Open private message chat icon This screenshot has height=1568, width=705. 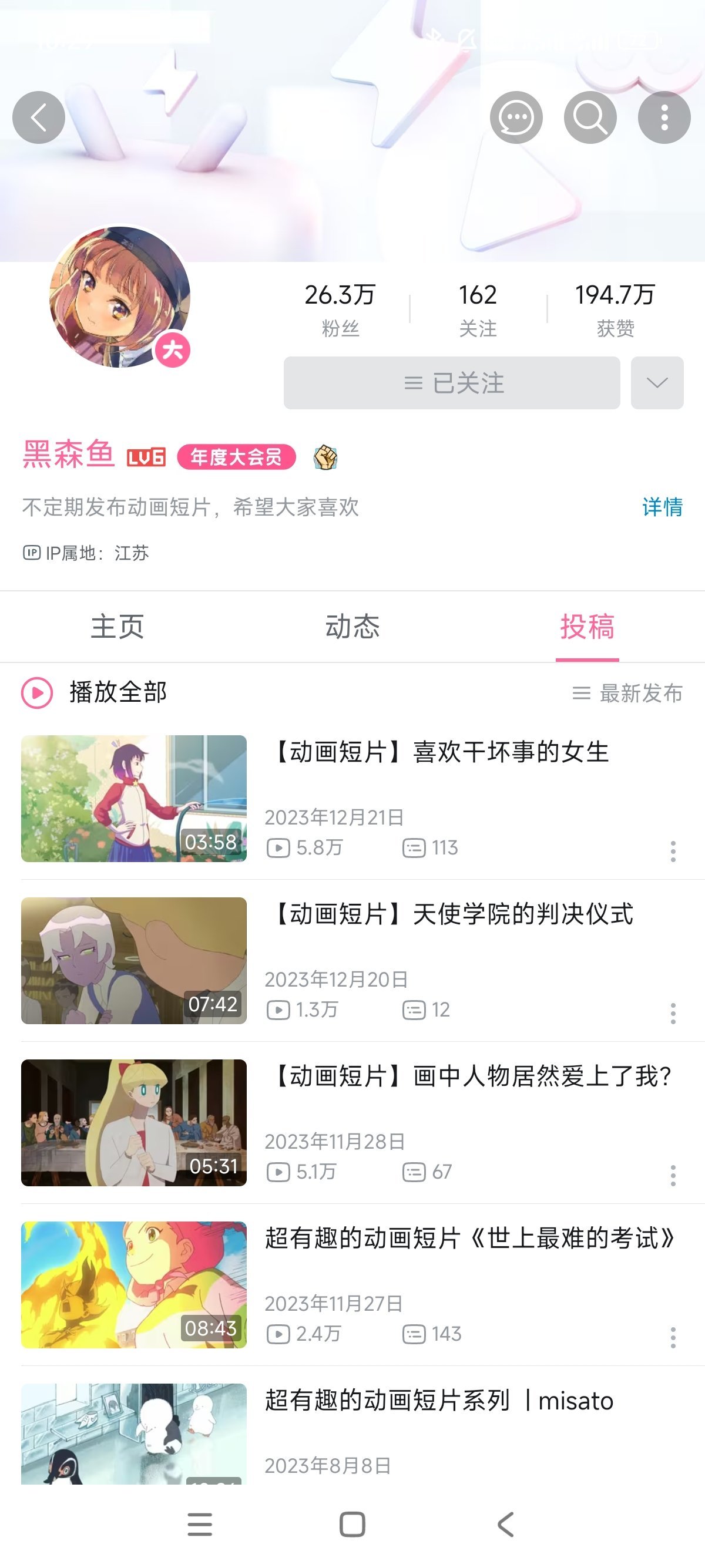(x=516, y=117)
